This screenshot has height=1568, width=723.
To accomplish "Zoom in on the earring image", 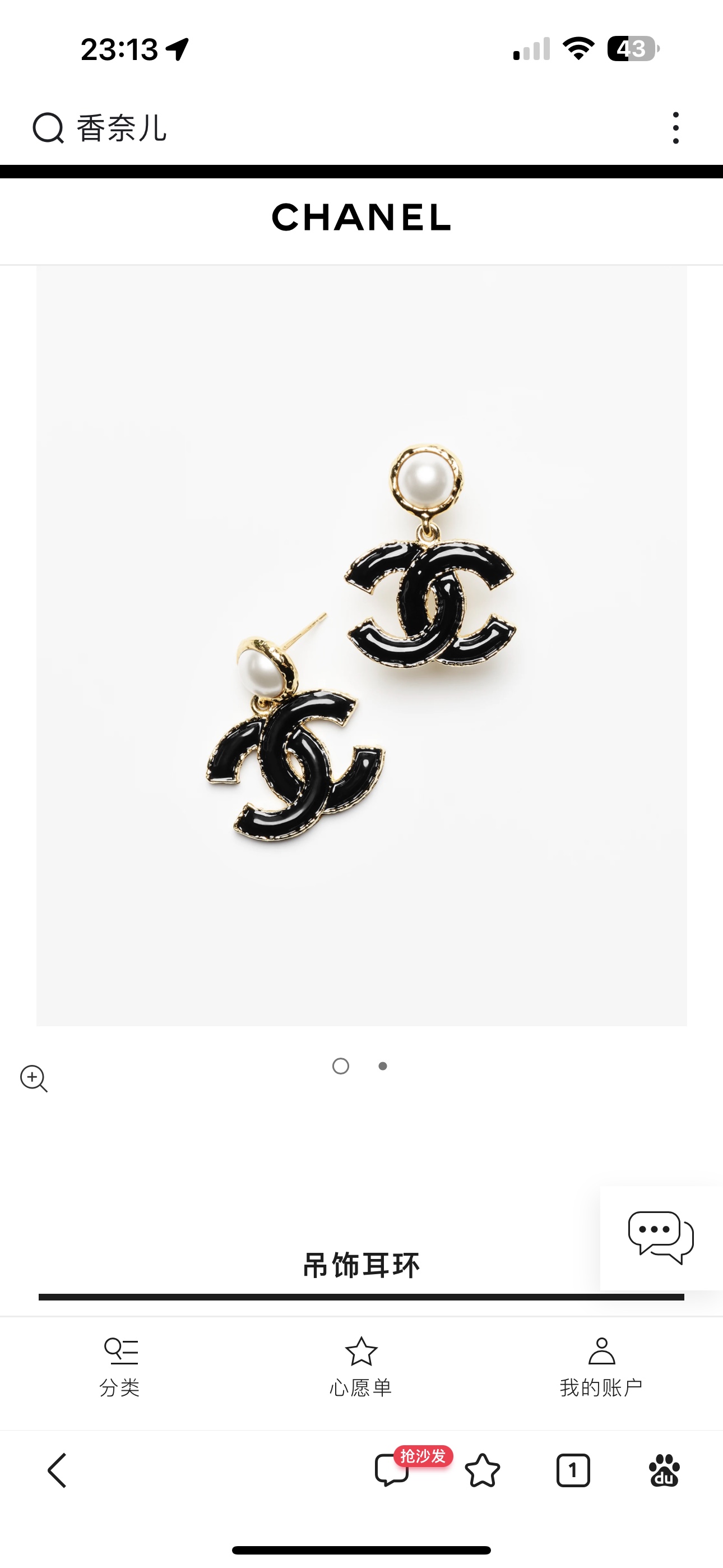I will click(34, 1078).
